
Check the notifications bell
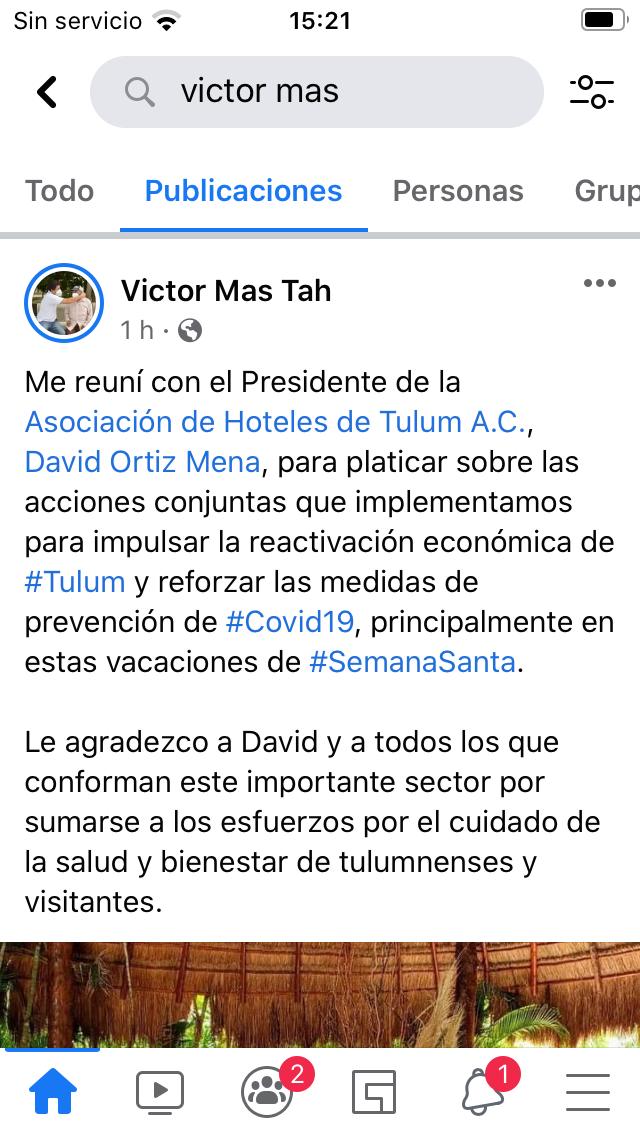click(x=482, y=1091)
